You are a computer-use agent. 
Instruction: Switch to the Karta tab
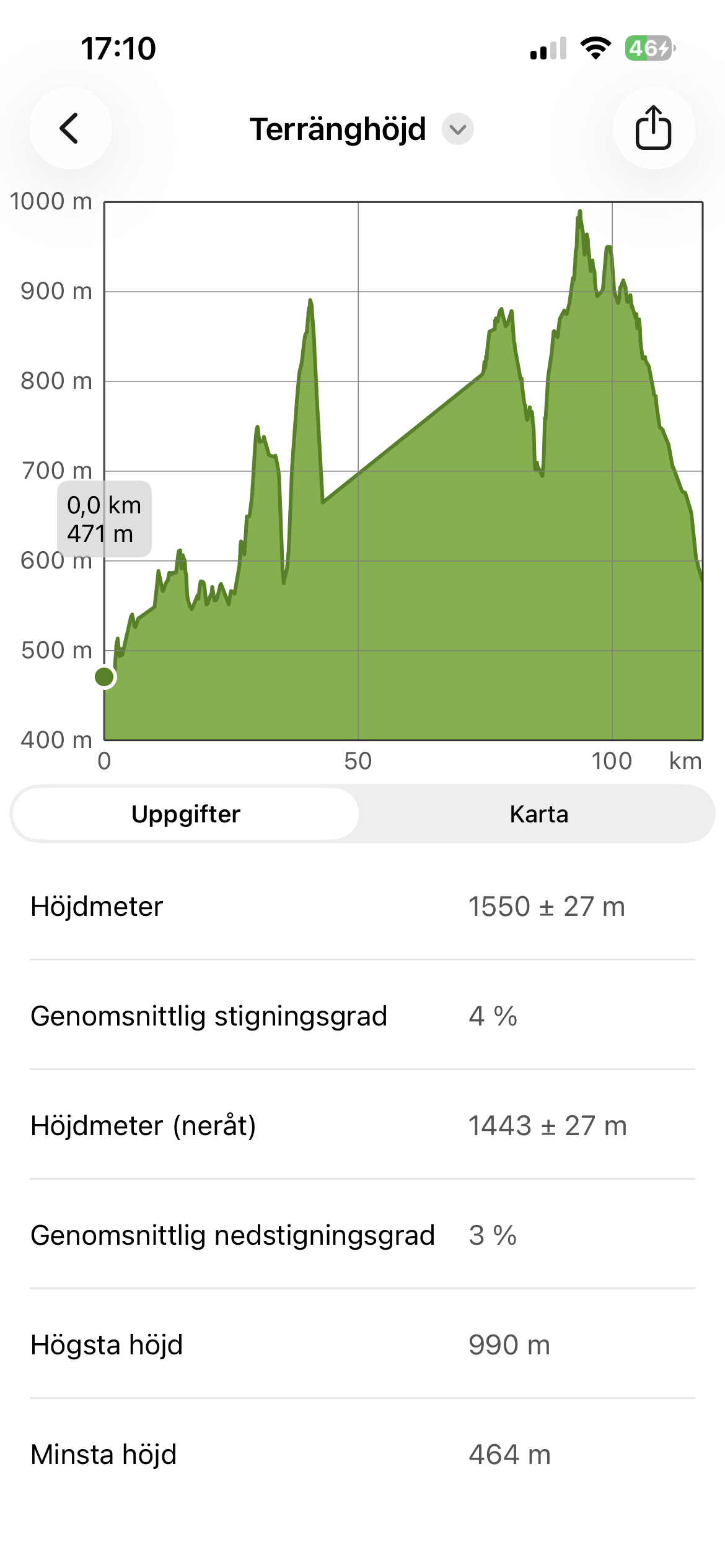(x=538, y=814)
